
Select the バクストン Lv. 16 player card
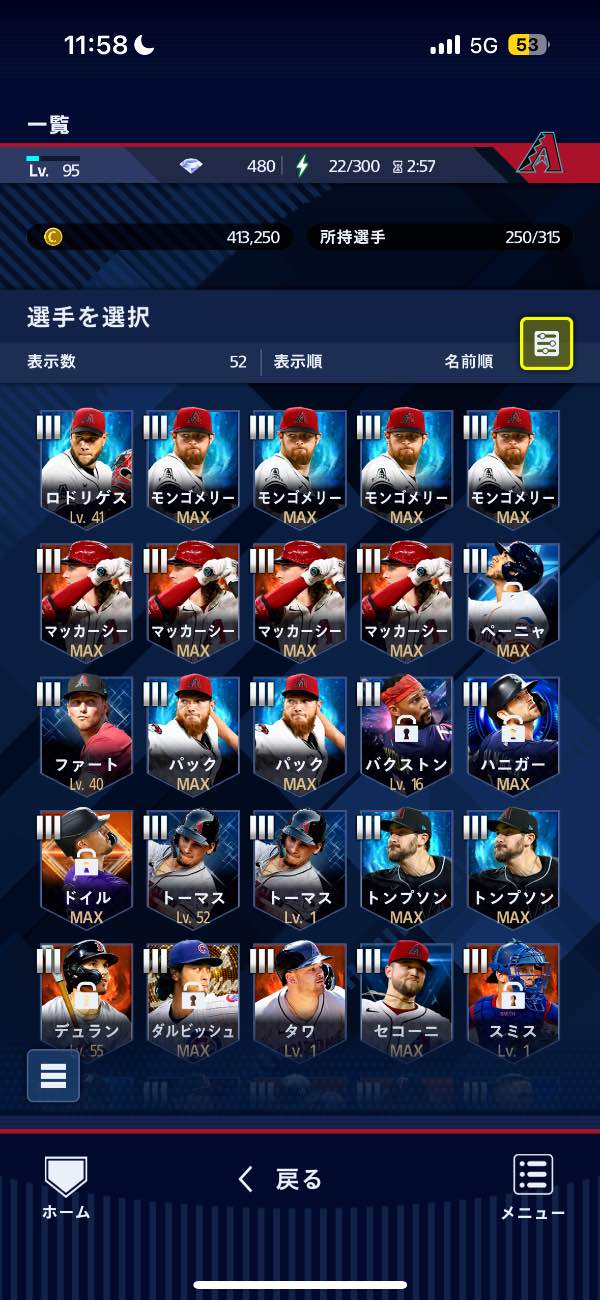406,734
